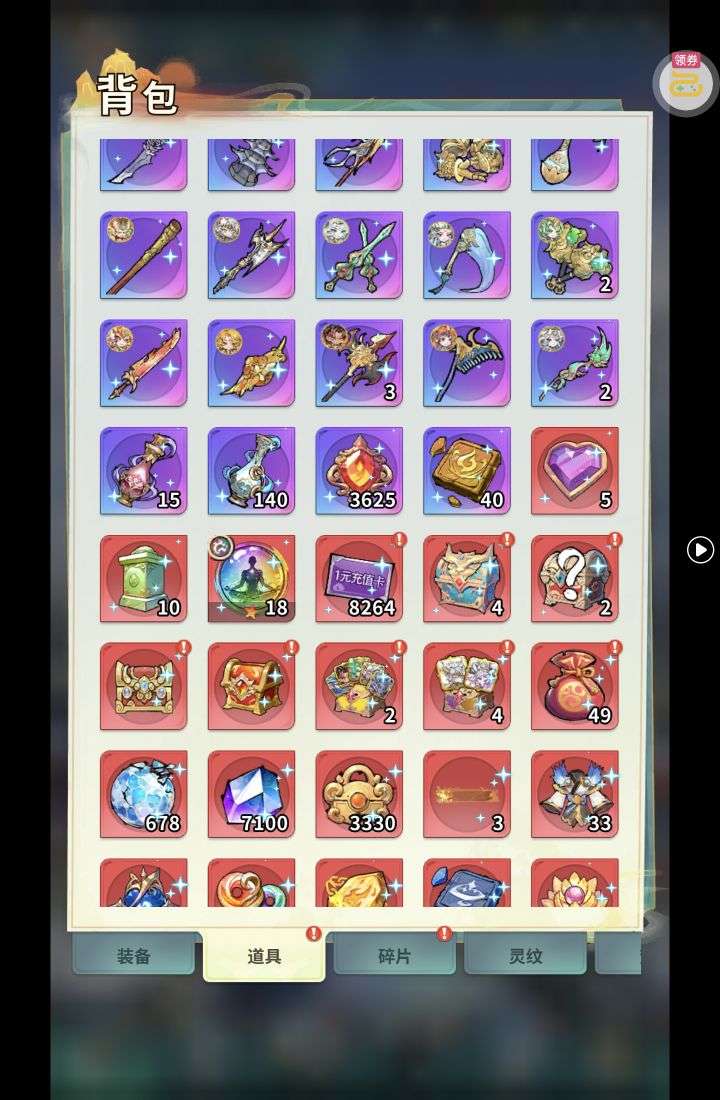Select the cracked ice orb with 678
Viewport: 720px width, 1100px height.
pos(143,794)
